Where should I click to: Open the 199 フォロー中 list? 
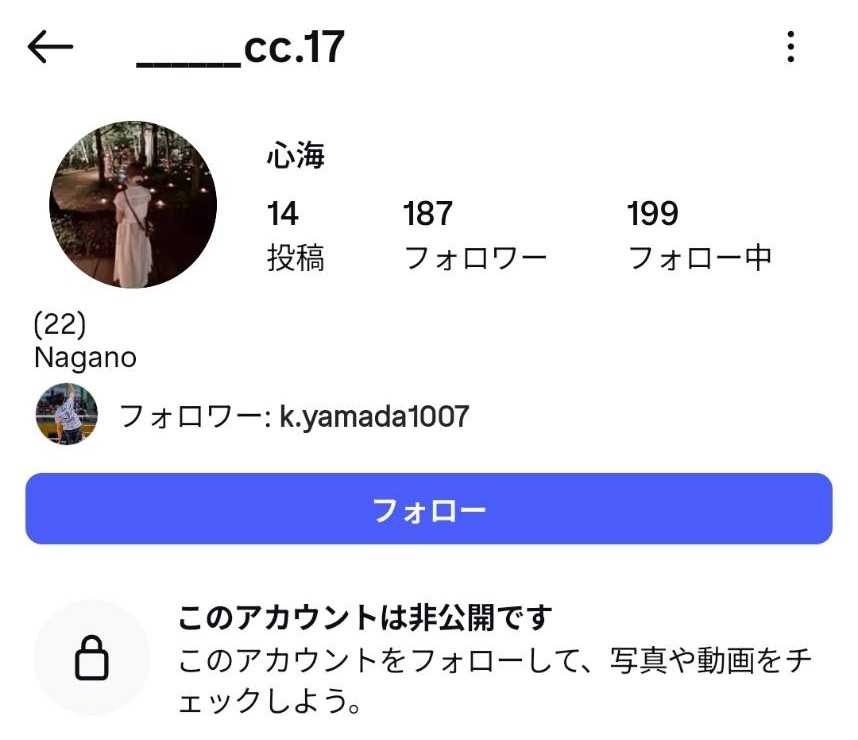(x=699, y=236)
